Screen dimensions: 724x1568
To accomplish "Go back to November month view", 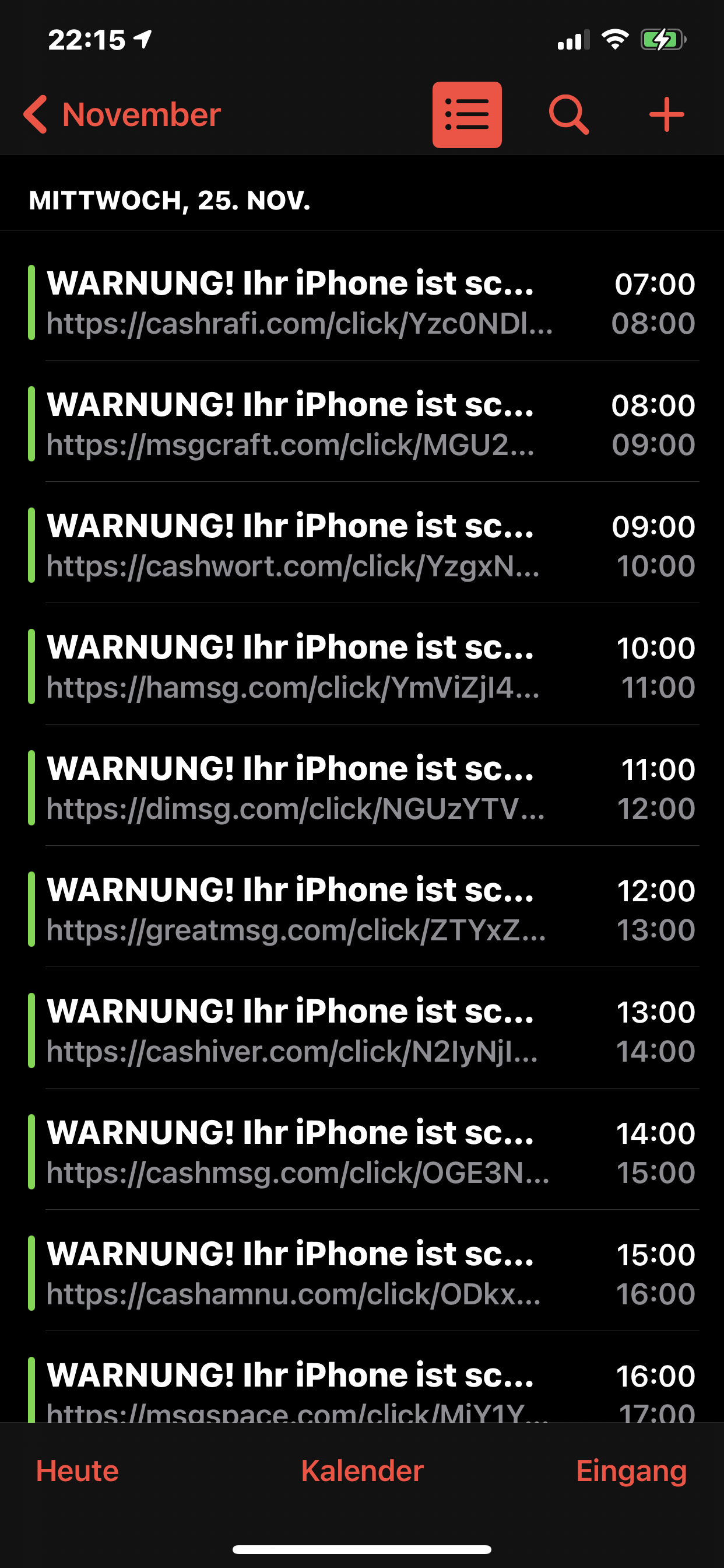I will pos(122,114).
